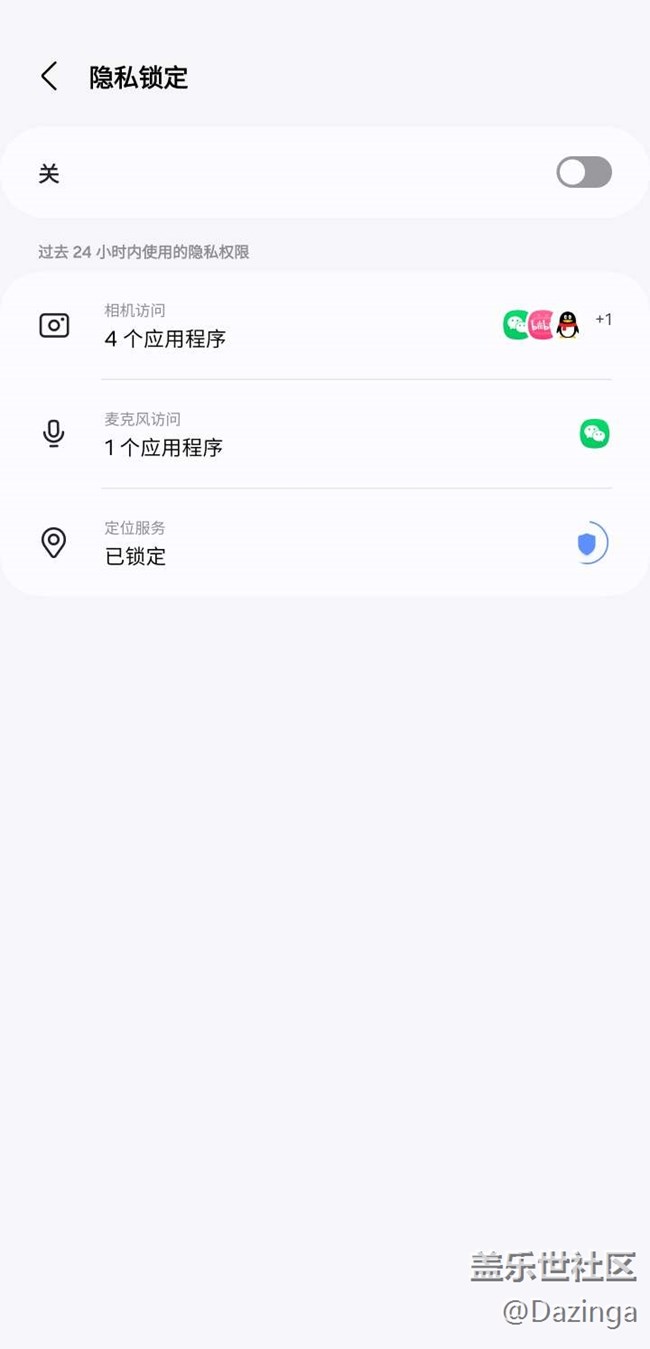
Task: Turn on the 隐私锁定 switch
Action: tap(583, 173)
